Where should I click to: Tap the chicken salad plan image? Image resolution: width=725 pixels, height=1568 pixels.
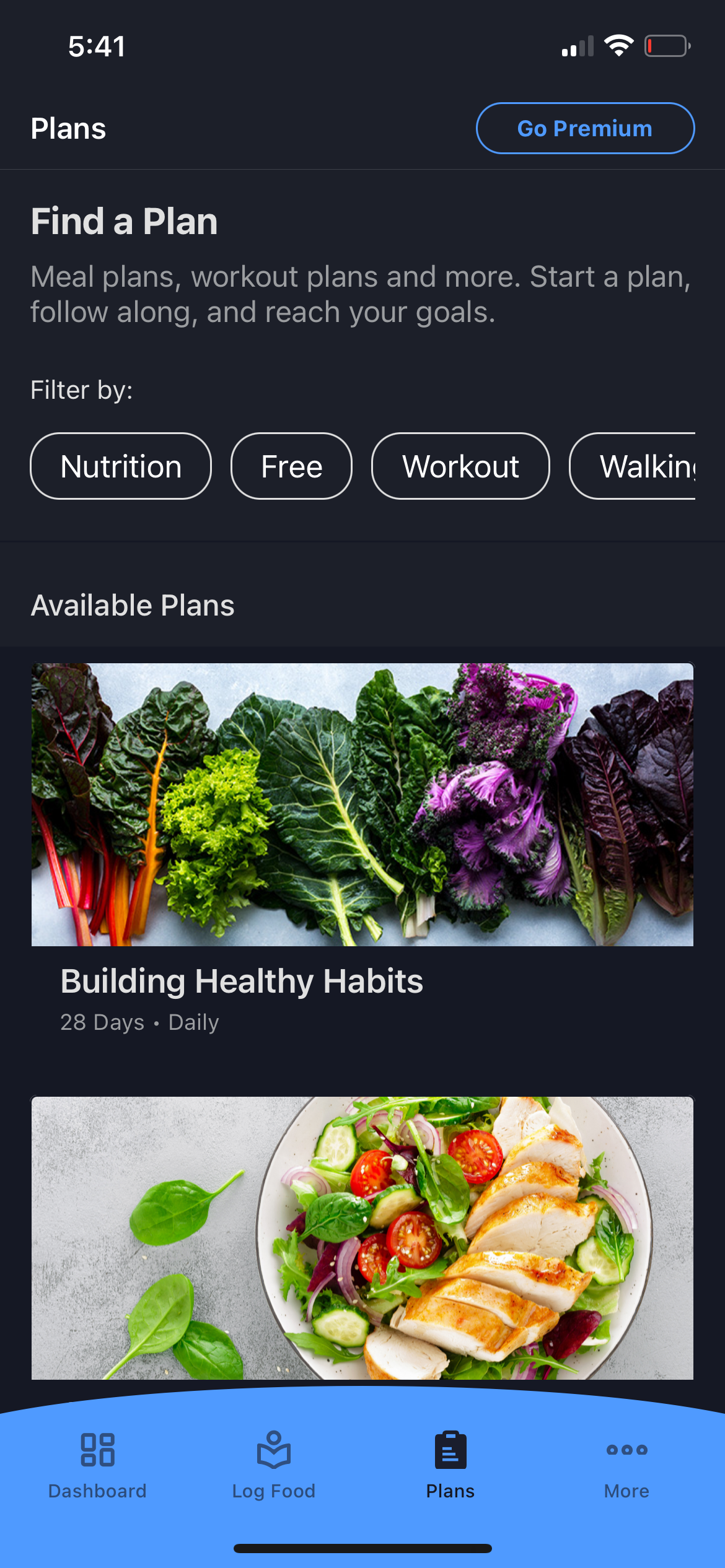point(362,1239)
